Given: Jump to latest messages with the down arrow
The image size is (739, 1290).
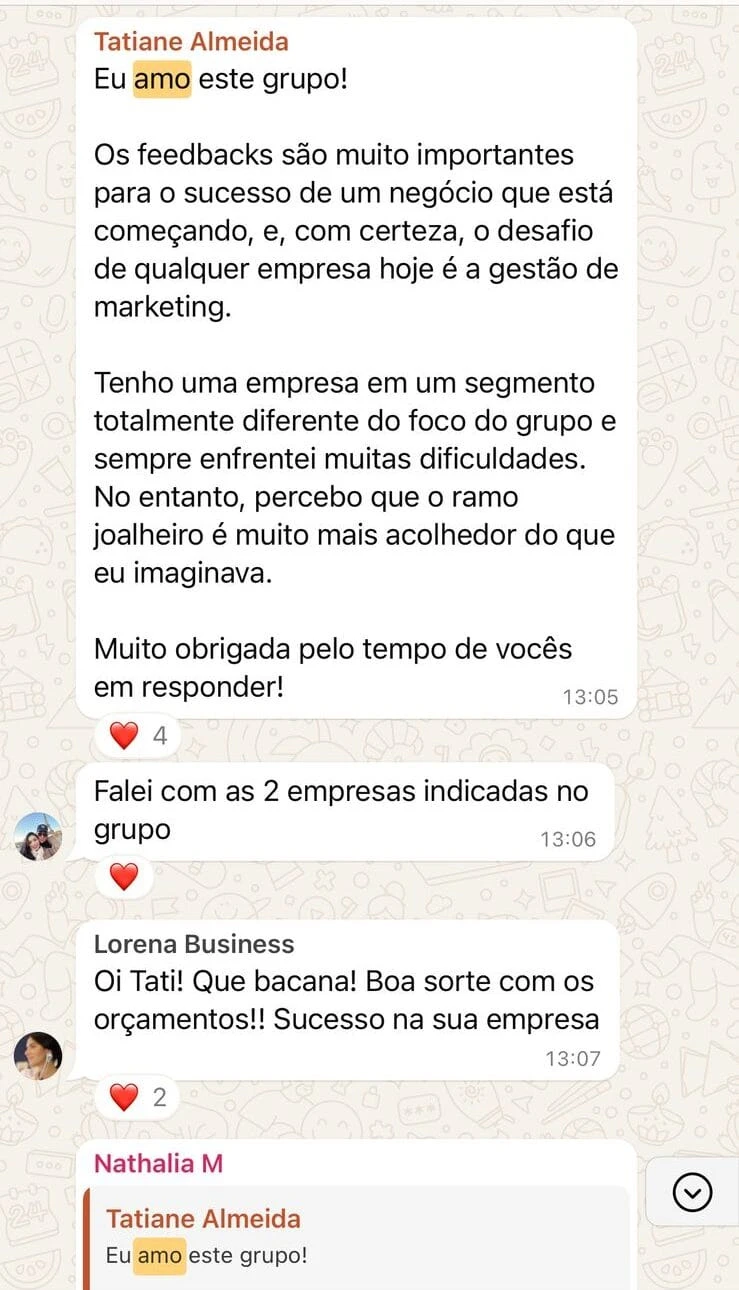Looking at the screenshot, I should (692, 1191).
